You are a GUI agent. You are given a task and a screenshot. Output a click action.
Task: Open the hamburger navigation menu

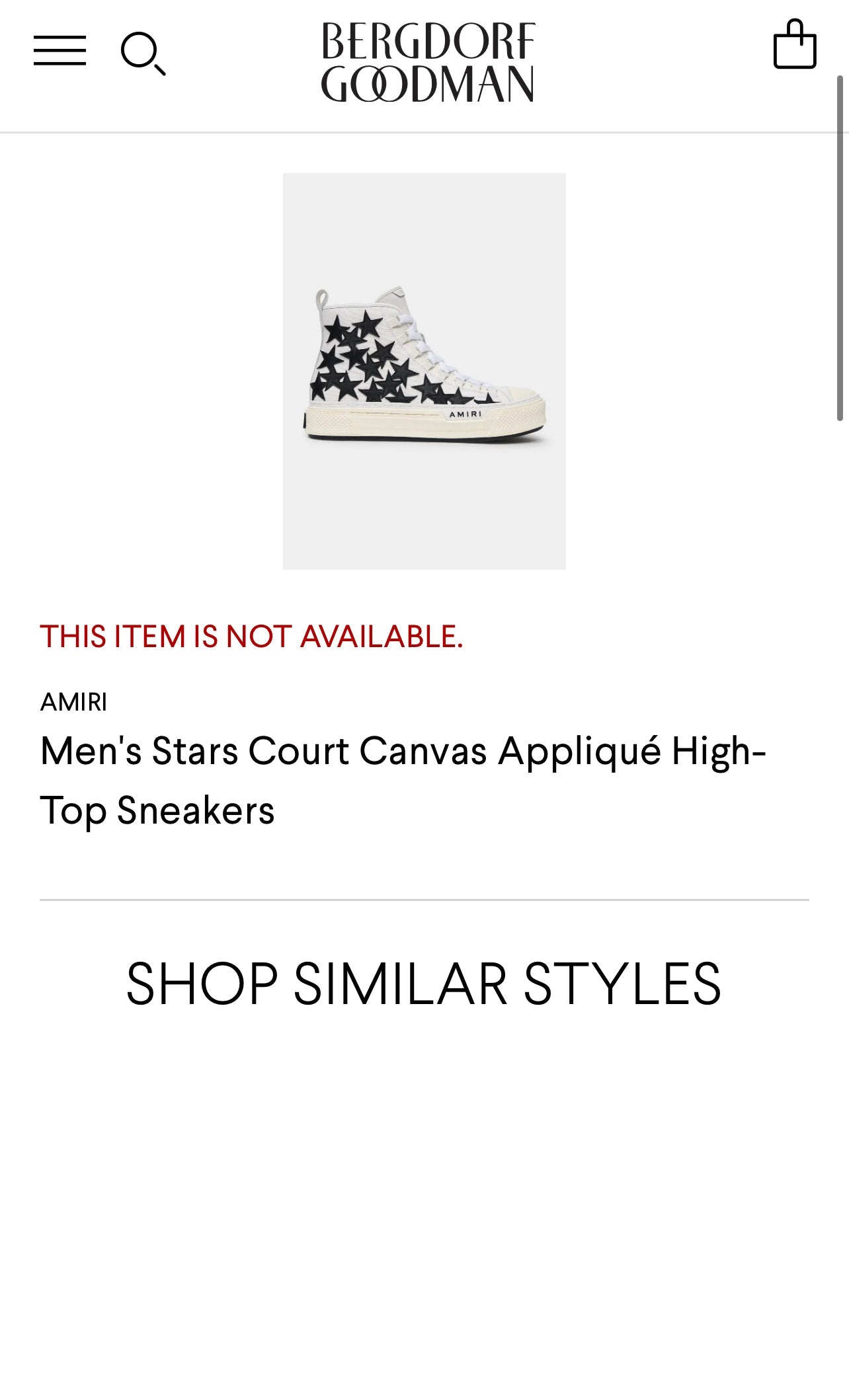[60, 51]
